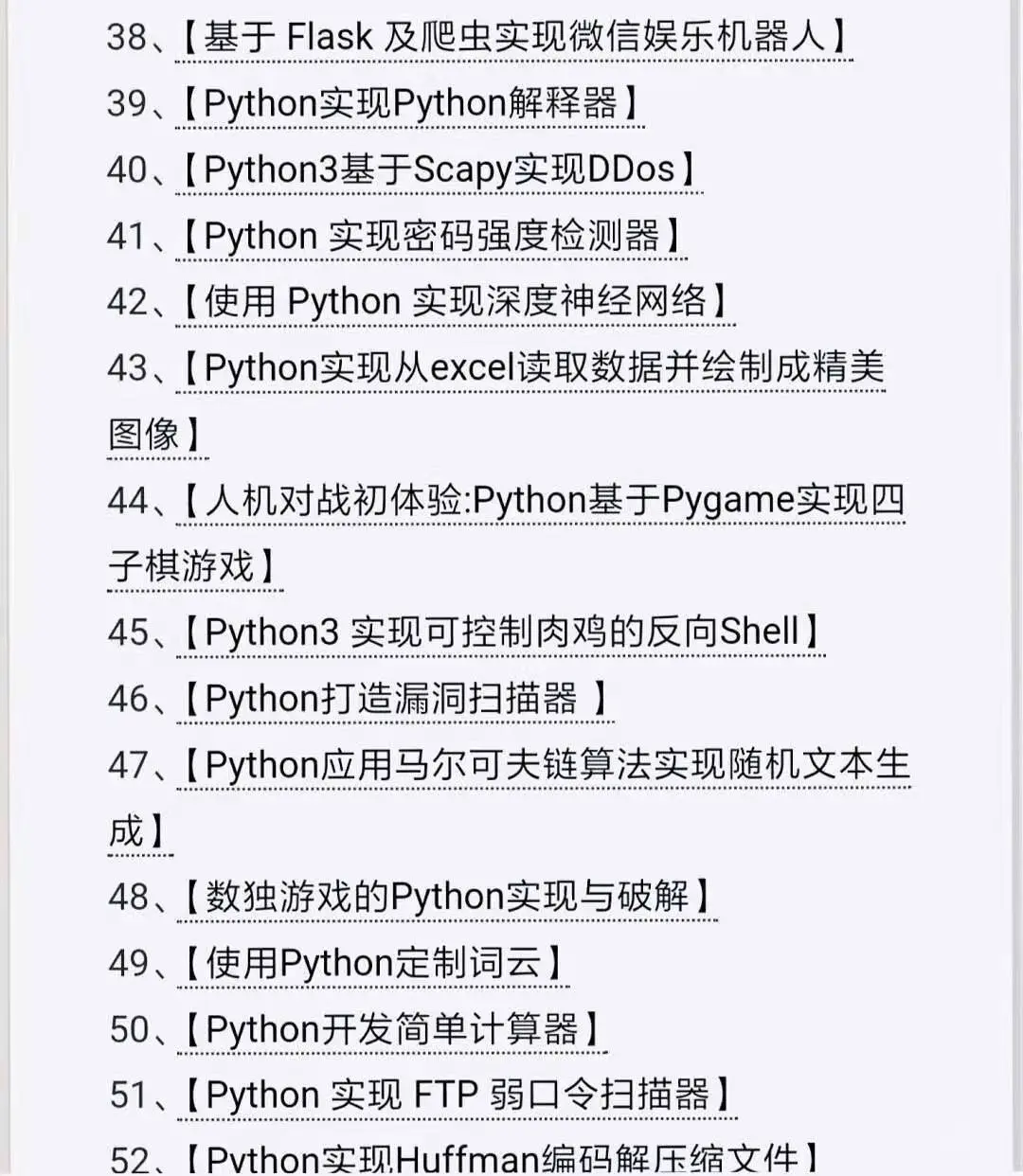Open the FTP weak password scanner link
1023x1176 pixels.
pyautogui.click(x=457, y=1096)
